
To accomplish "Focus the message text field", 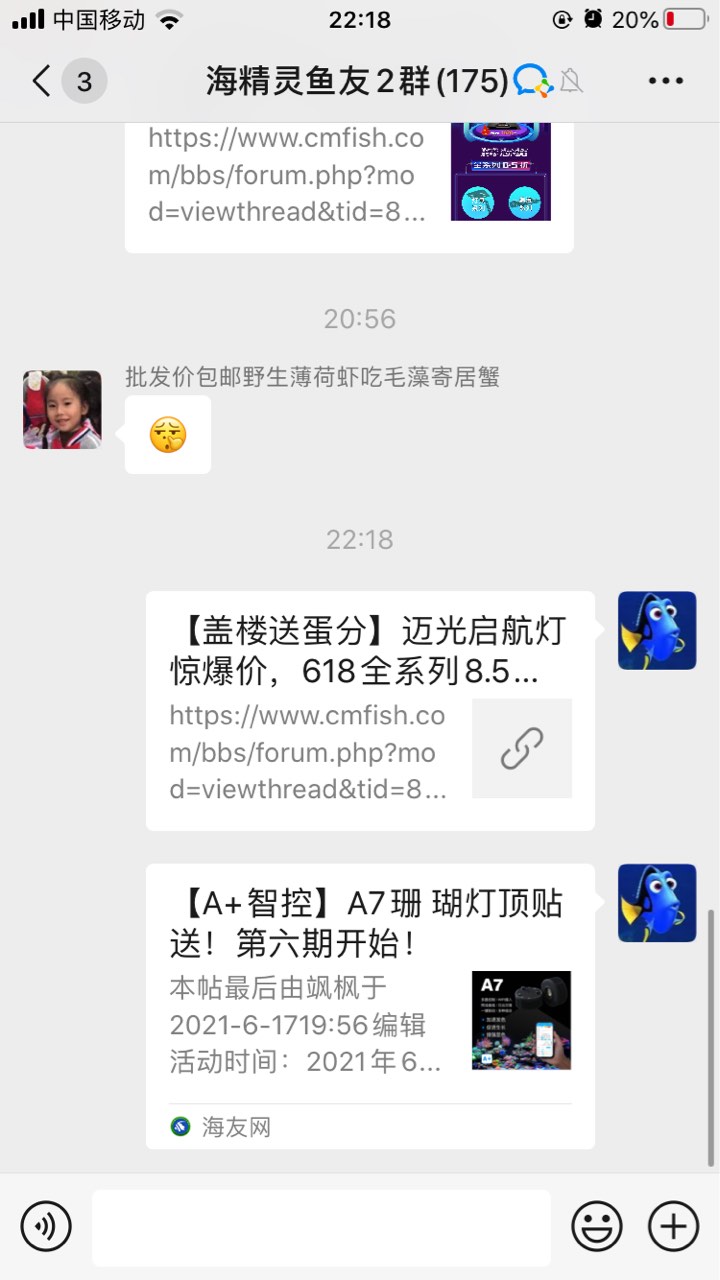I will click(321, 1227).
